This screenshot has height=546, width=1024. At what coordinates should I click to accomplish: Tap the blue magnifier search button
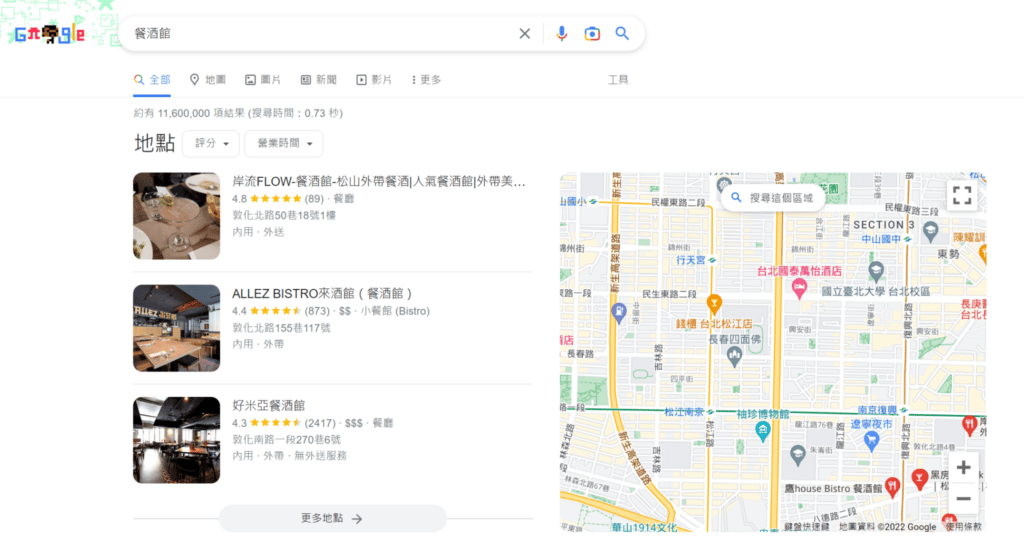622,33
